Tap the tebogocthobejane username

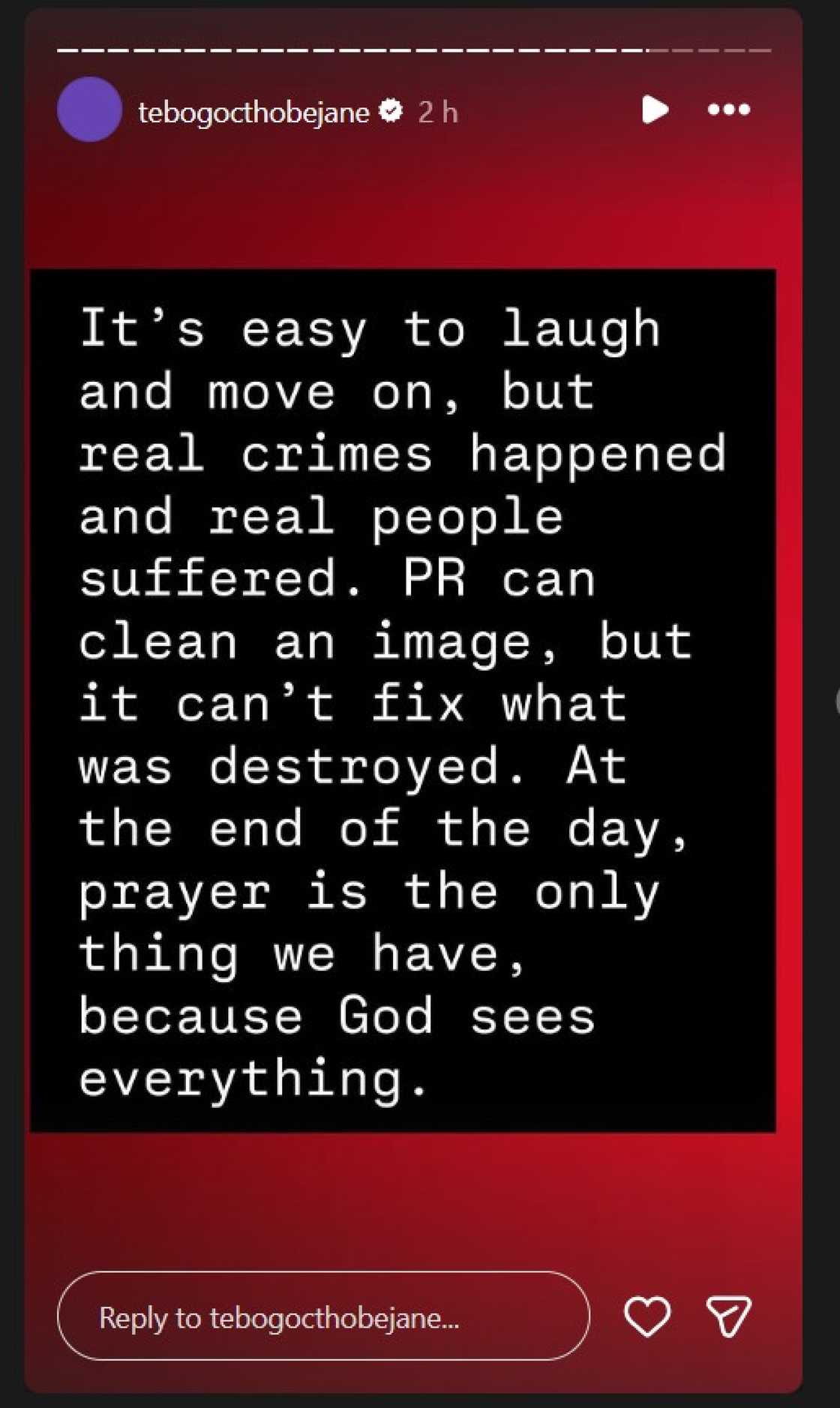(253, 113)
